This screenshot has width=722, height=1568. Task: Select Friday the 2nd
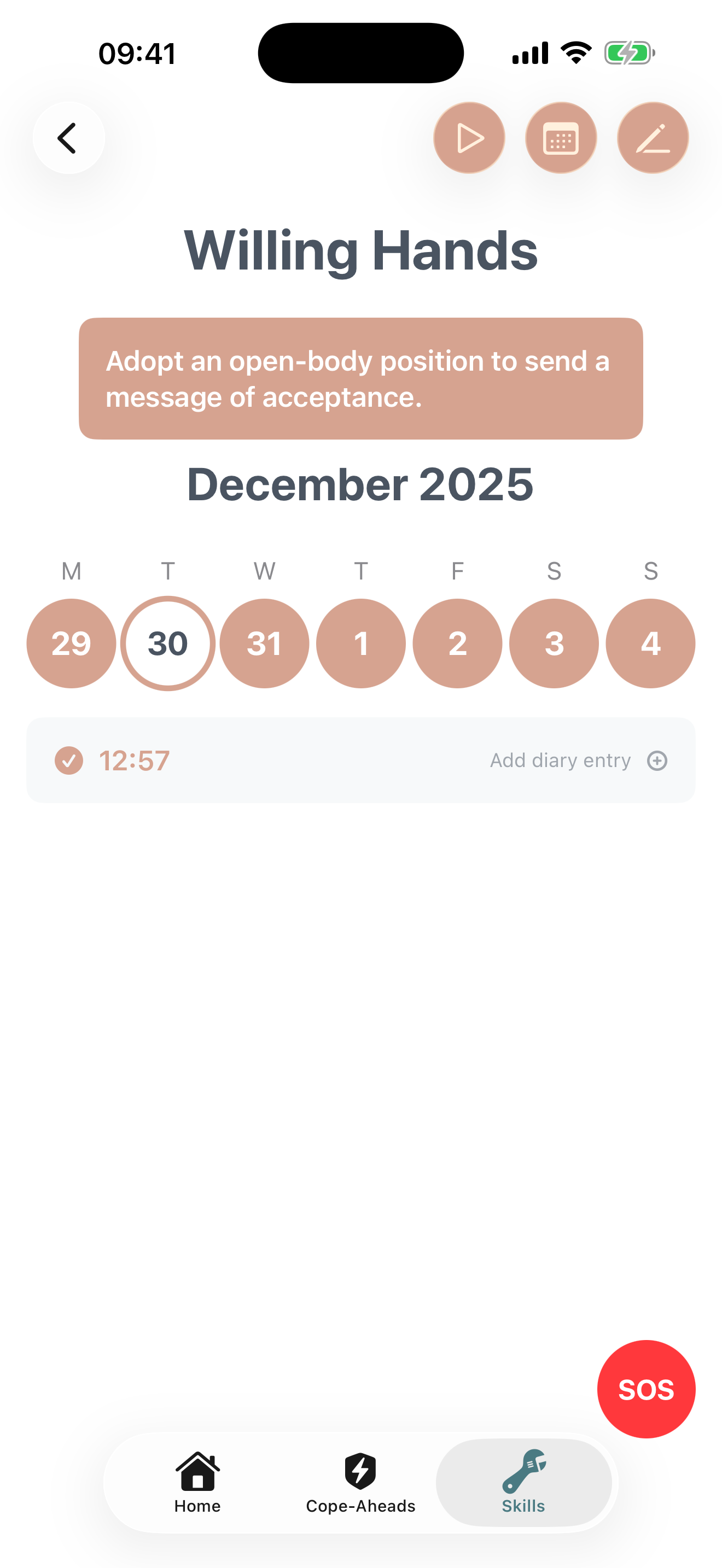click(457, 643)
